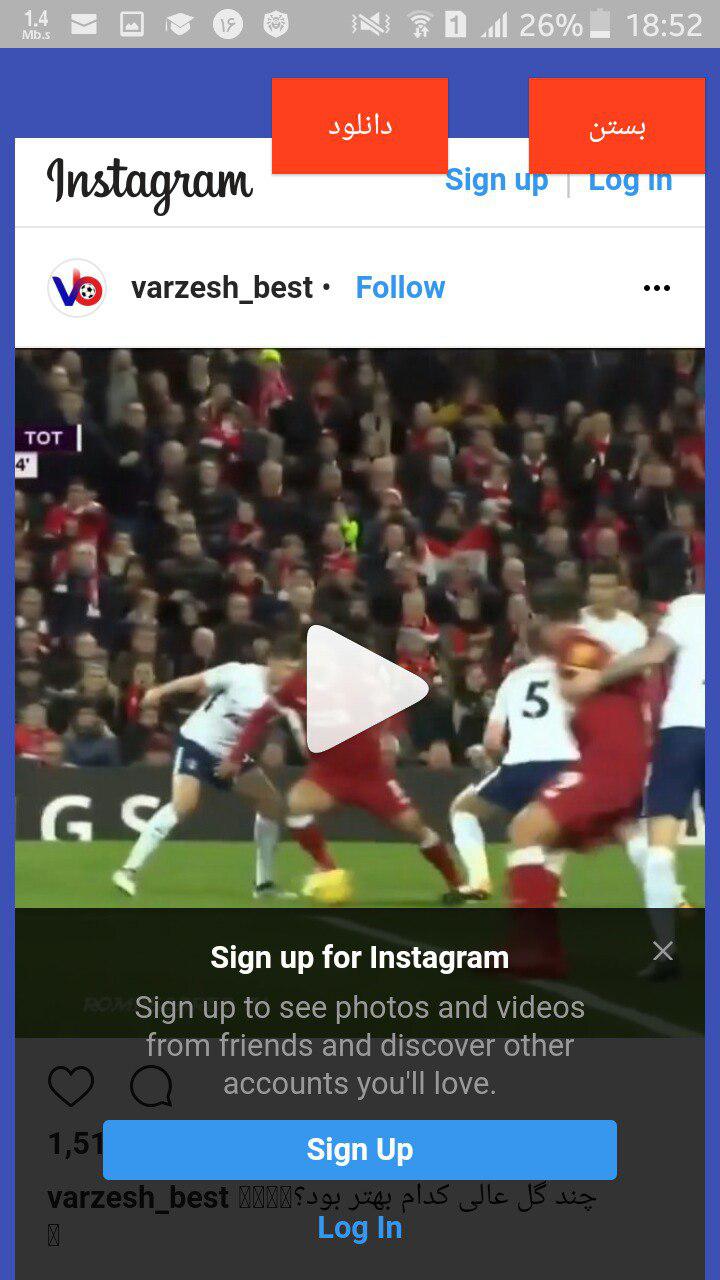720x1280 pixels.
Task: Open the Log in link in header
Action: 630,183
